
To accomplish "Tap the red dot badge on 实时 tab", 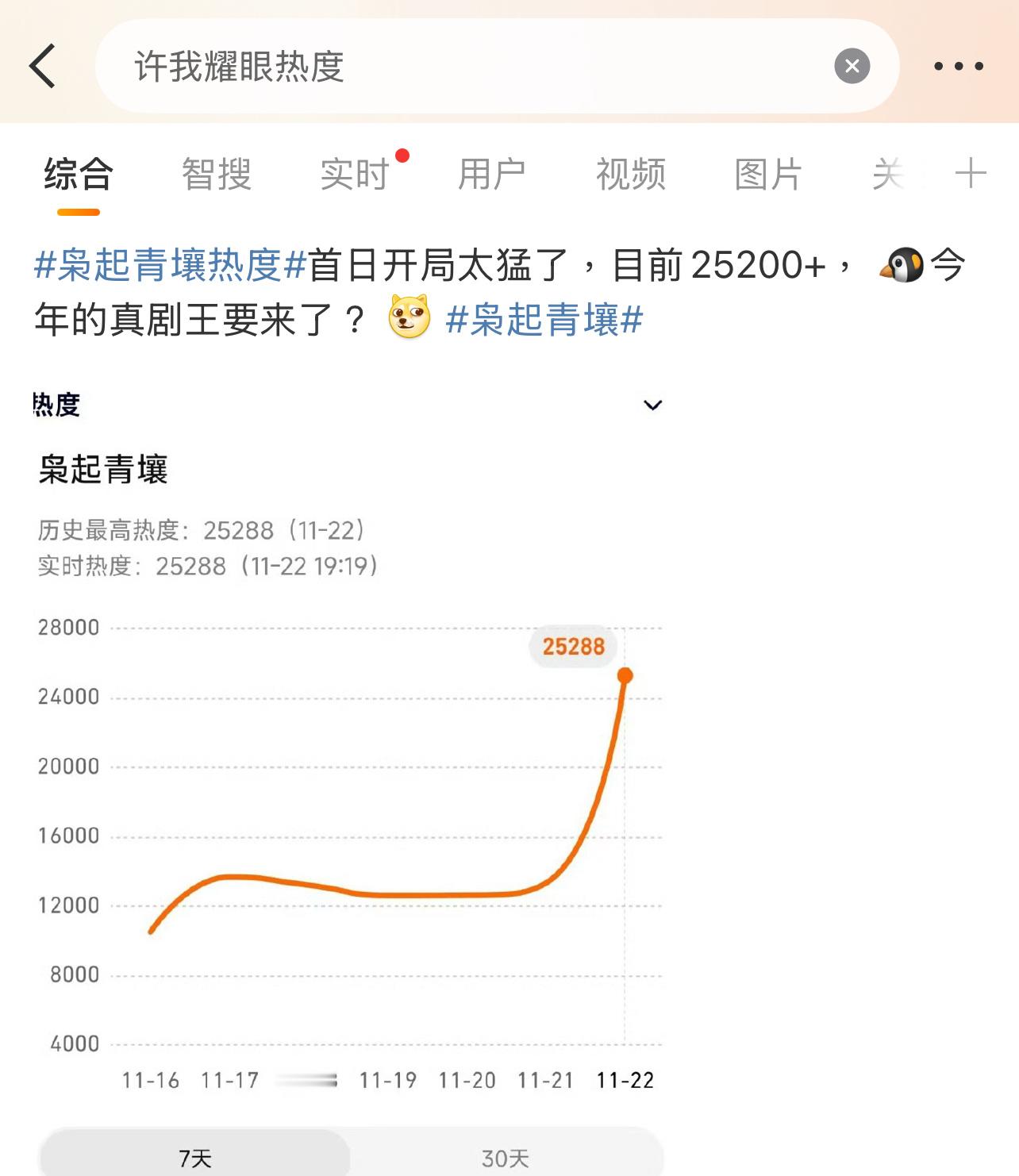I will tap(403, 156).
